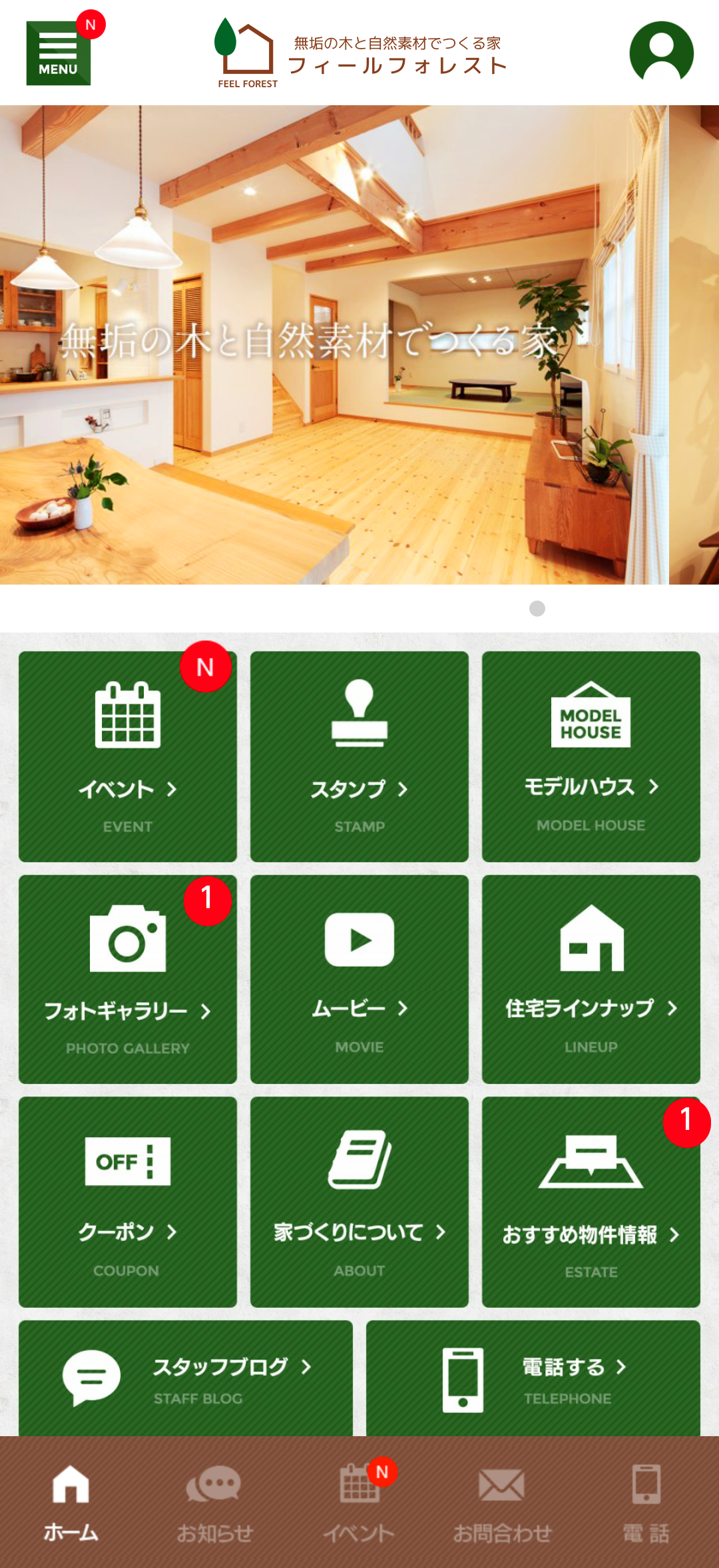Open 家づくりについて (About) tile

tap(359, 1202)
